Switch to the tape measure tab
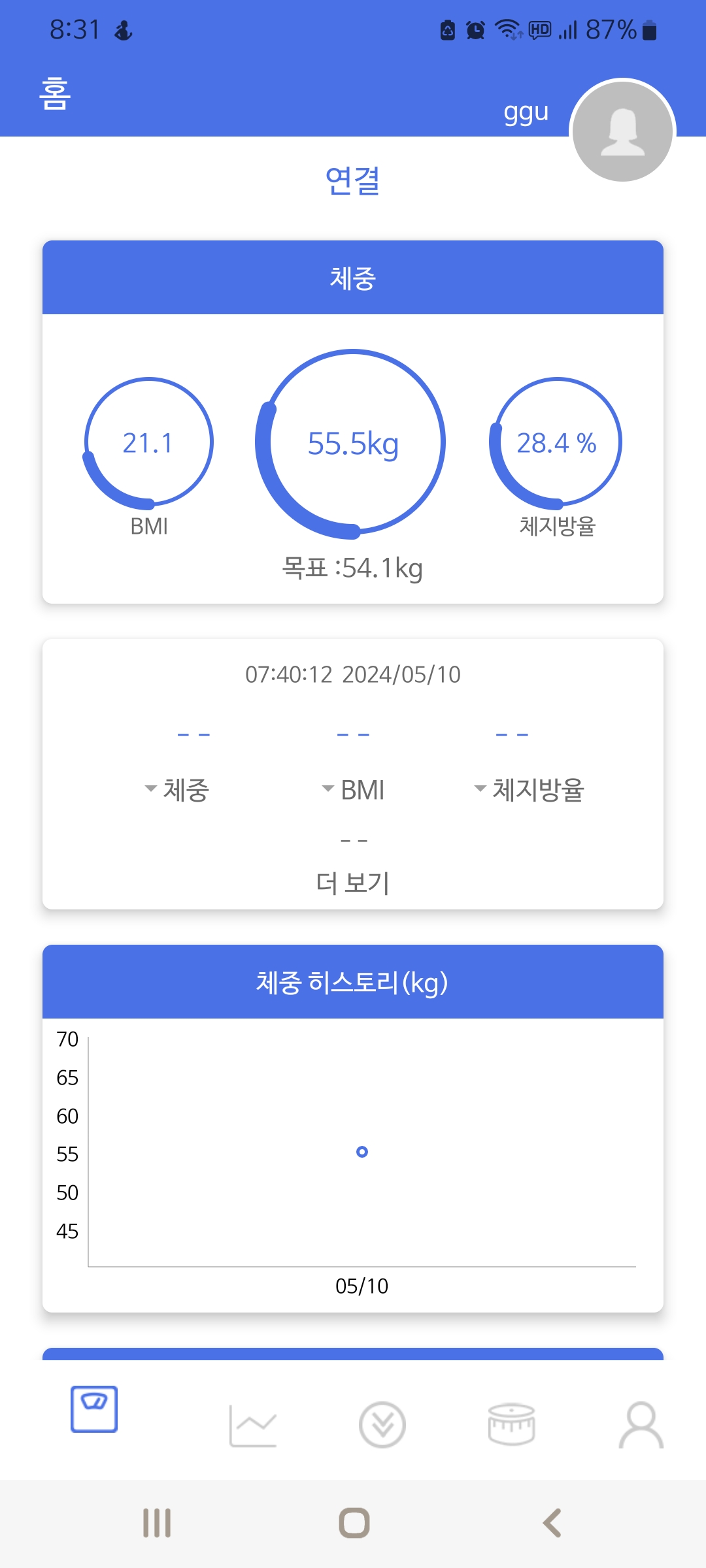The height and width of the screenshot is (1568, 706). 511,1425
